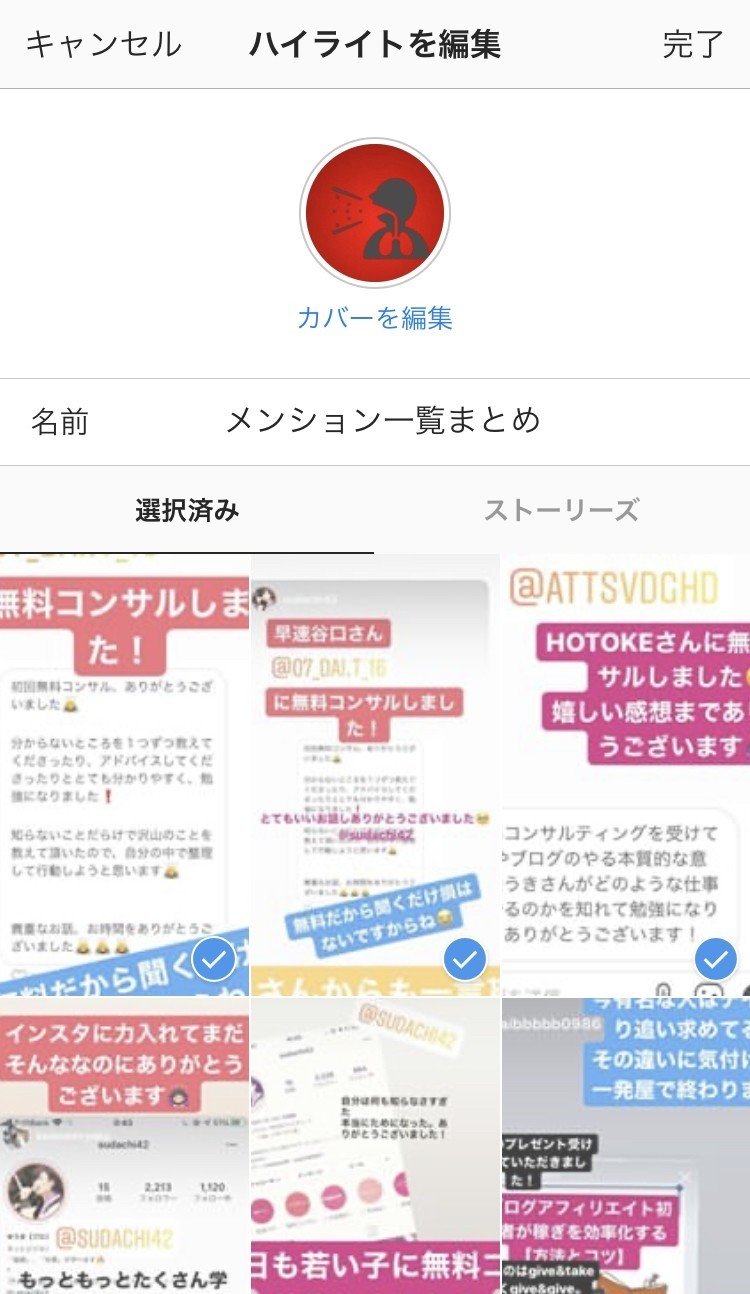This screenshot has width=750, height=1294.
Task: Tap the インスタに力入れてまだ story tile
Action: 123,1145
